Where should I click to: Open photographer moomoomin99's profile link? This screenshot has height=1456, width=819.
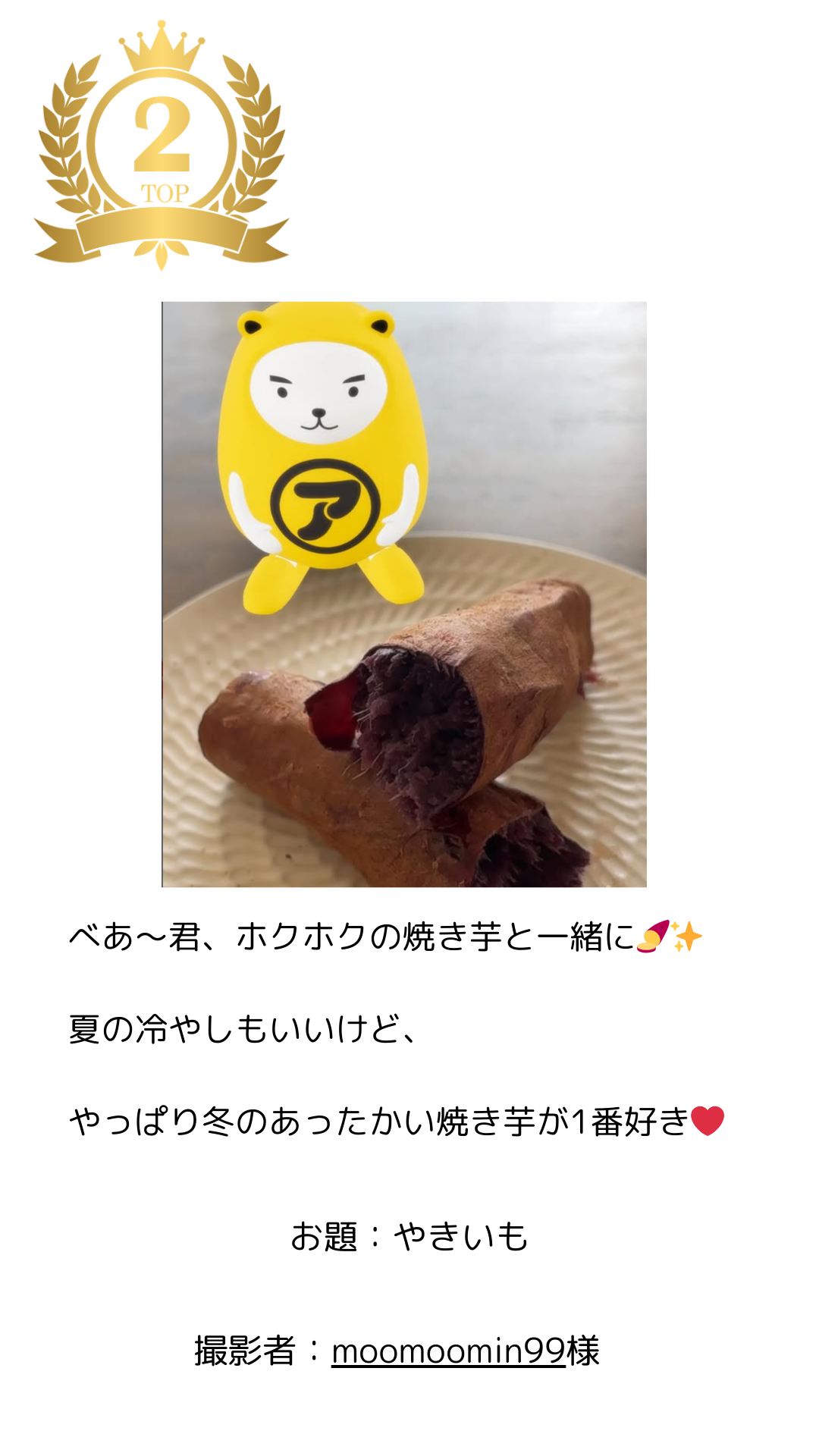click(x=448, y=1351)
